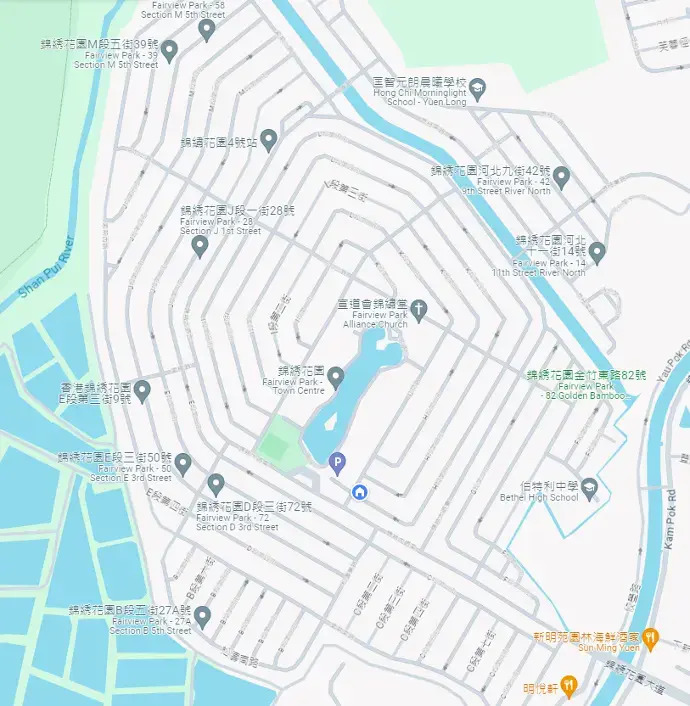Tap the blue home marker near the car park
The height and width of the screenshot is (706, 690).
[x=360, y=491]
